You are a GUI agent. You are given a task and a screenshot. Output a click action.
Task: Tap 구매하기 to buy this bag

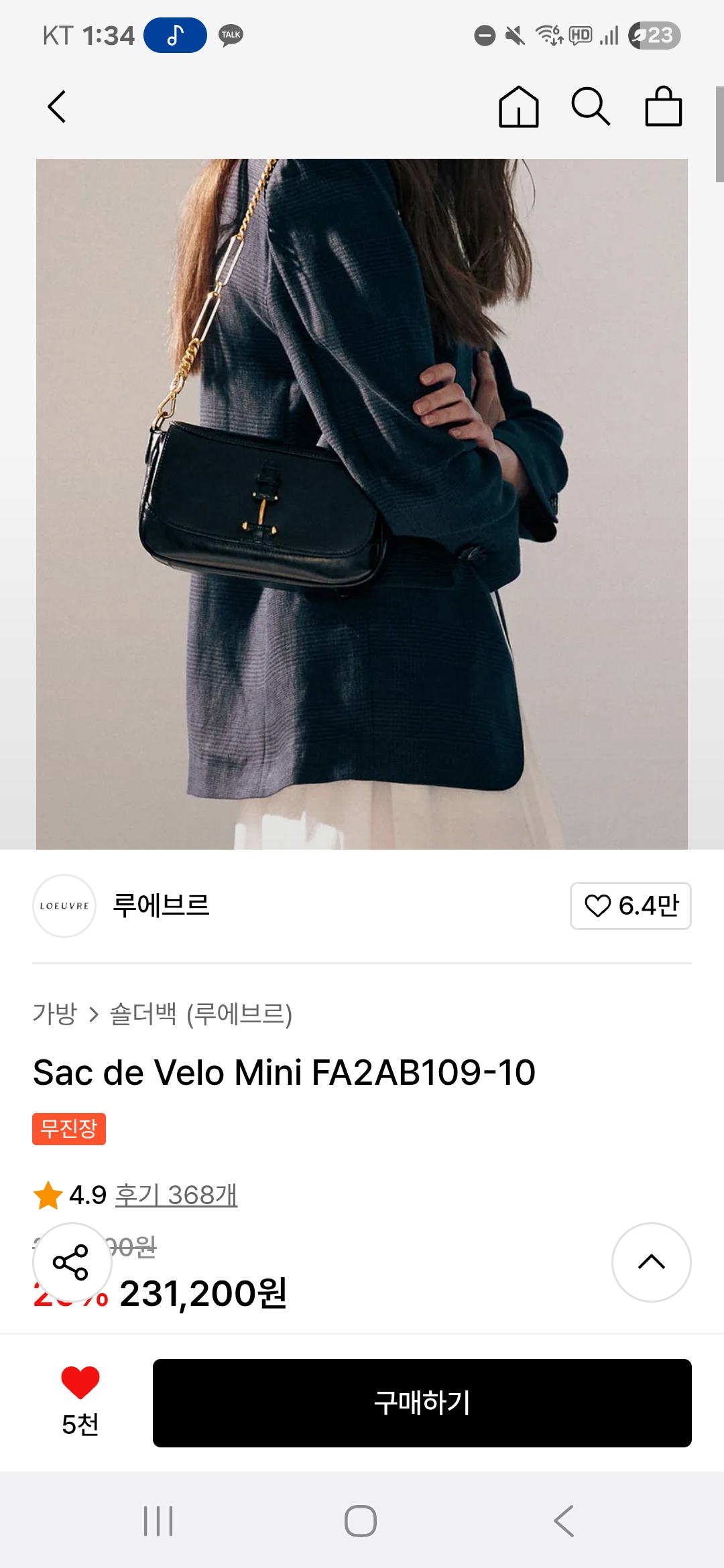[422, 1402]
